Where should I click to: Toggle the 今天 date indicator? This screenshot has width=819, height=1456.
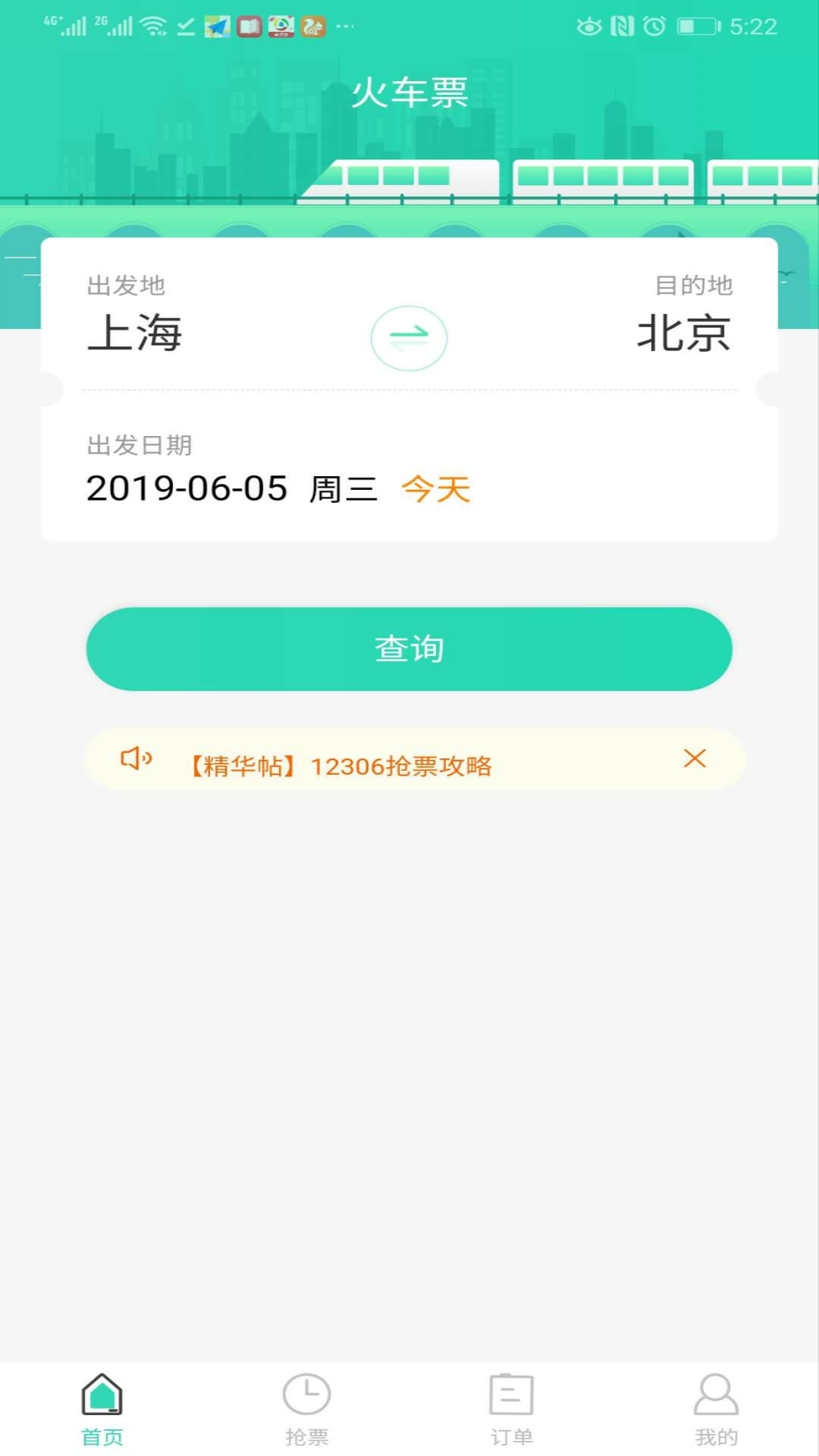437,489
